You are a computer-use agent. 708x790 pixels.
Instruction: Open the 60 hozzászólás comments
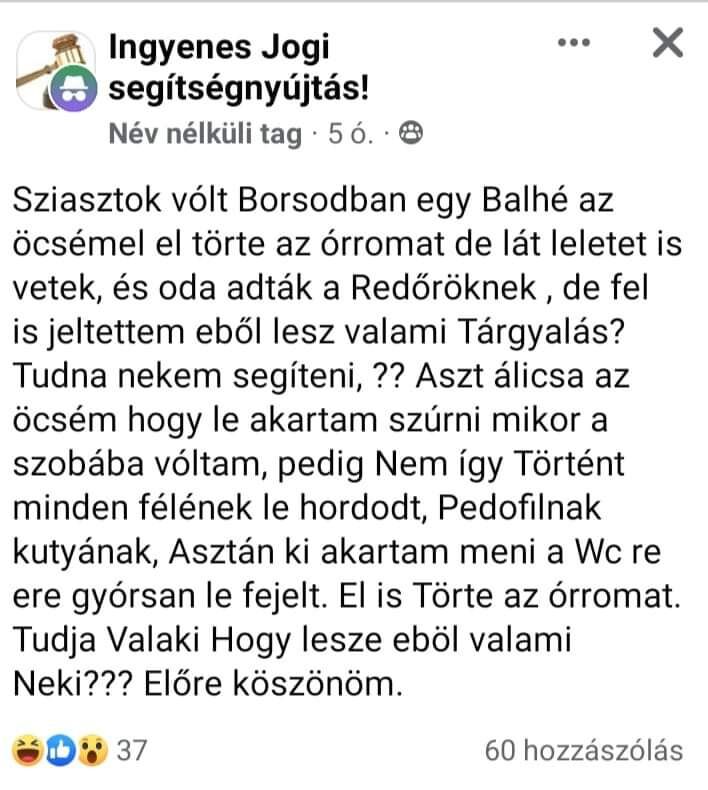[583, 750]
